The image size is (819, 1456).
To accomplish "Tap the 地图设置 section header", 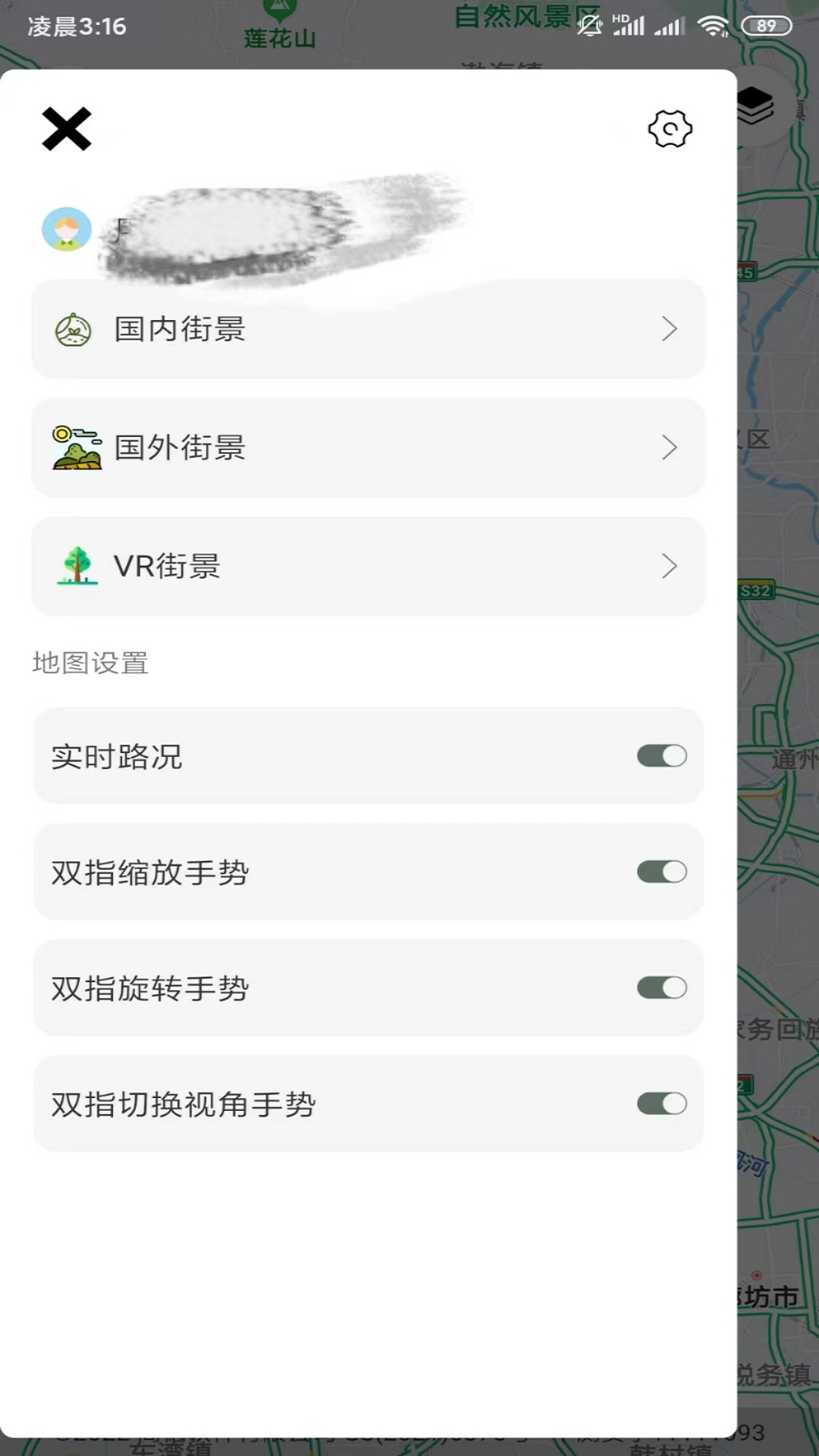I will point(89,661).
